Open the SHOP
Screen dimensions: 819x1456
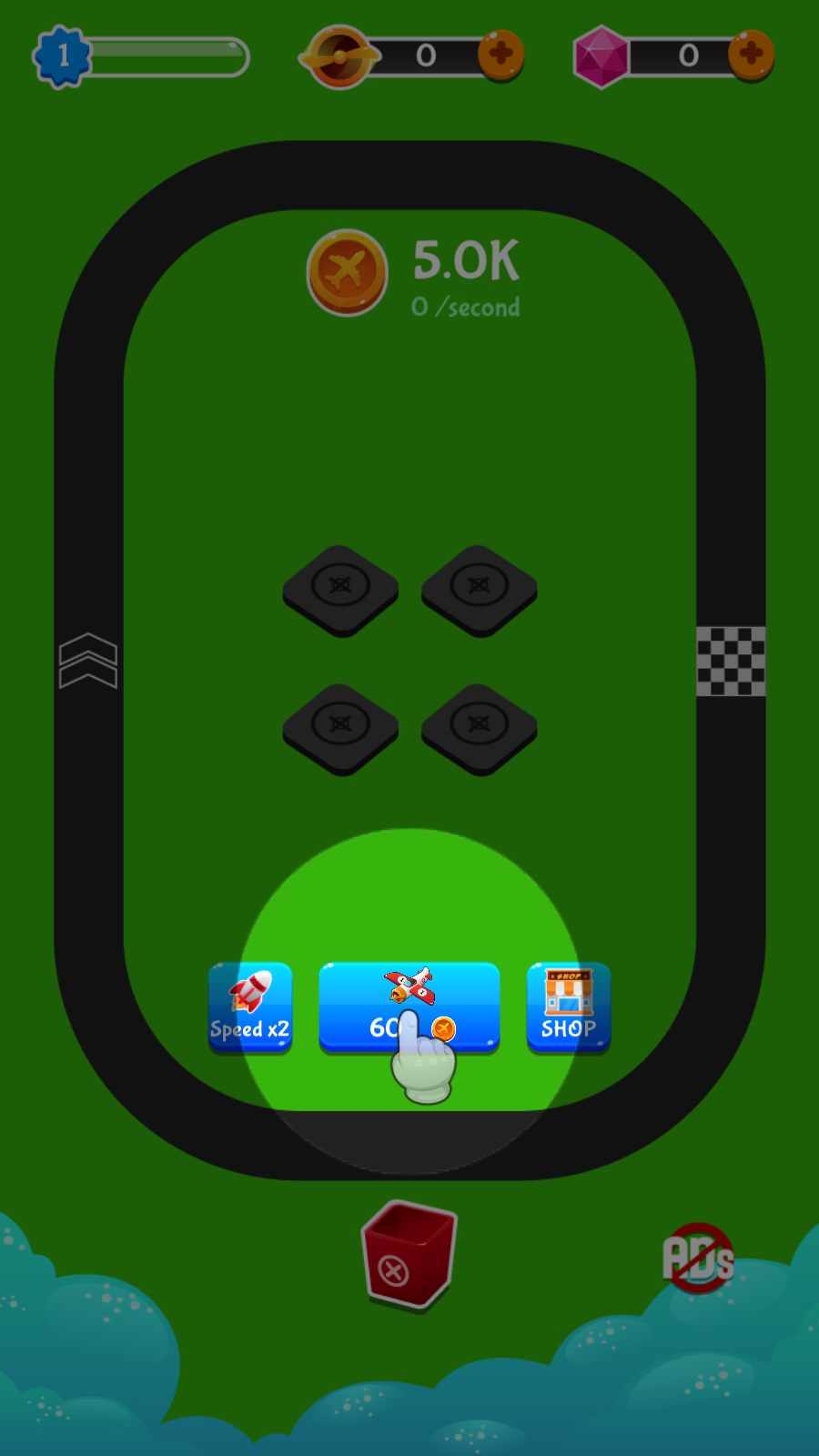[x=569, y=1007]
